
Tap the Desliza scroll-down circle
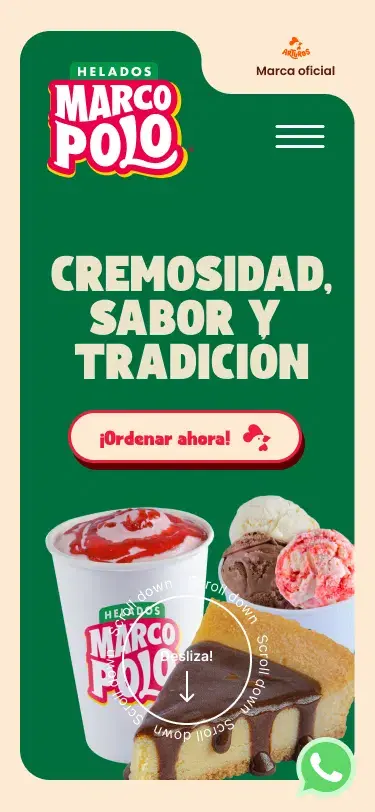[187, 660]
